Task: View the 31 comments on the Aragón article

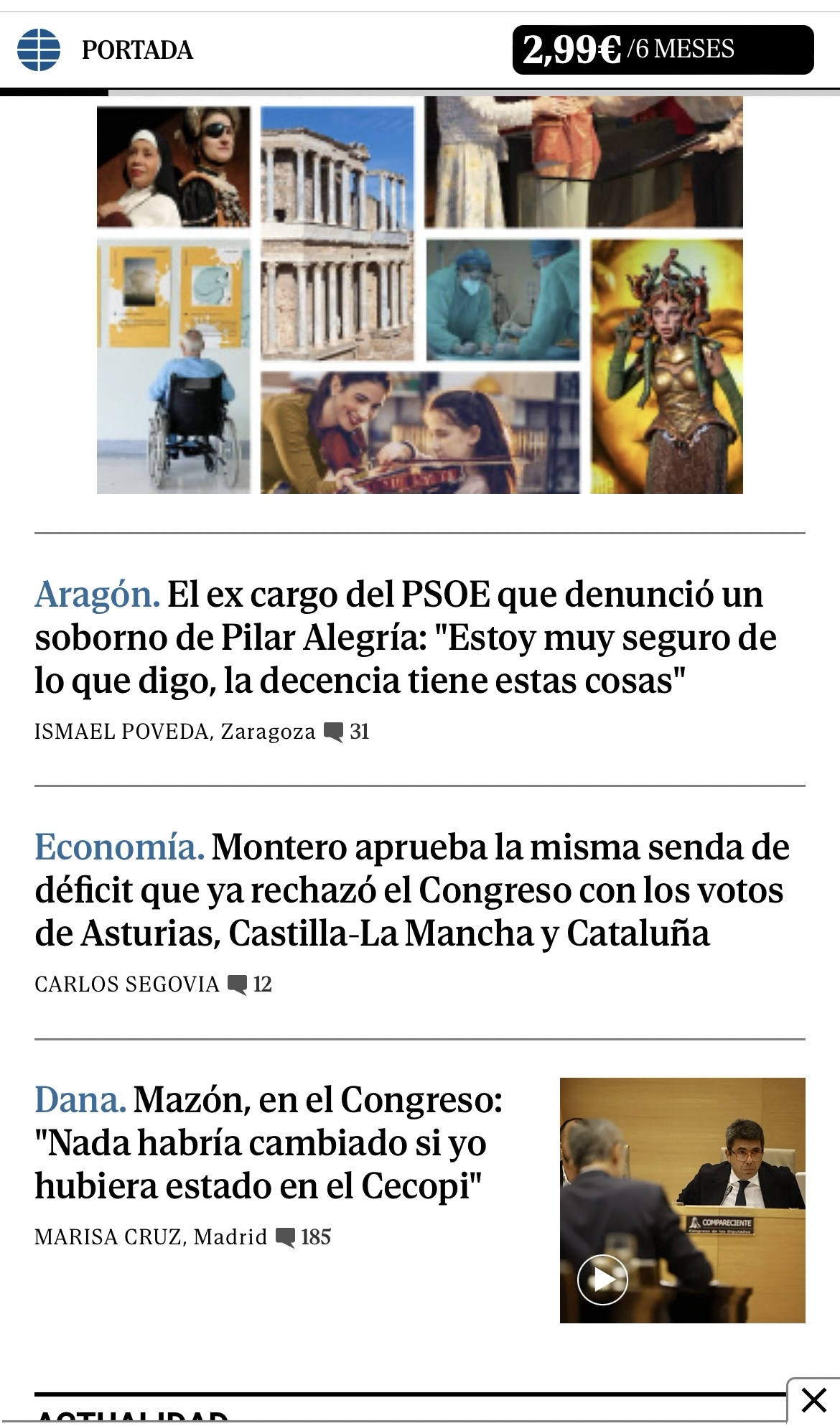Action: 347,732
